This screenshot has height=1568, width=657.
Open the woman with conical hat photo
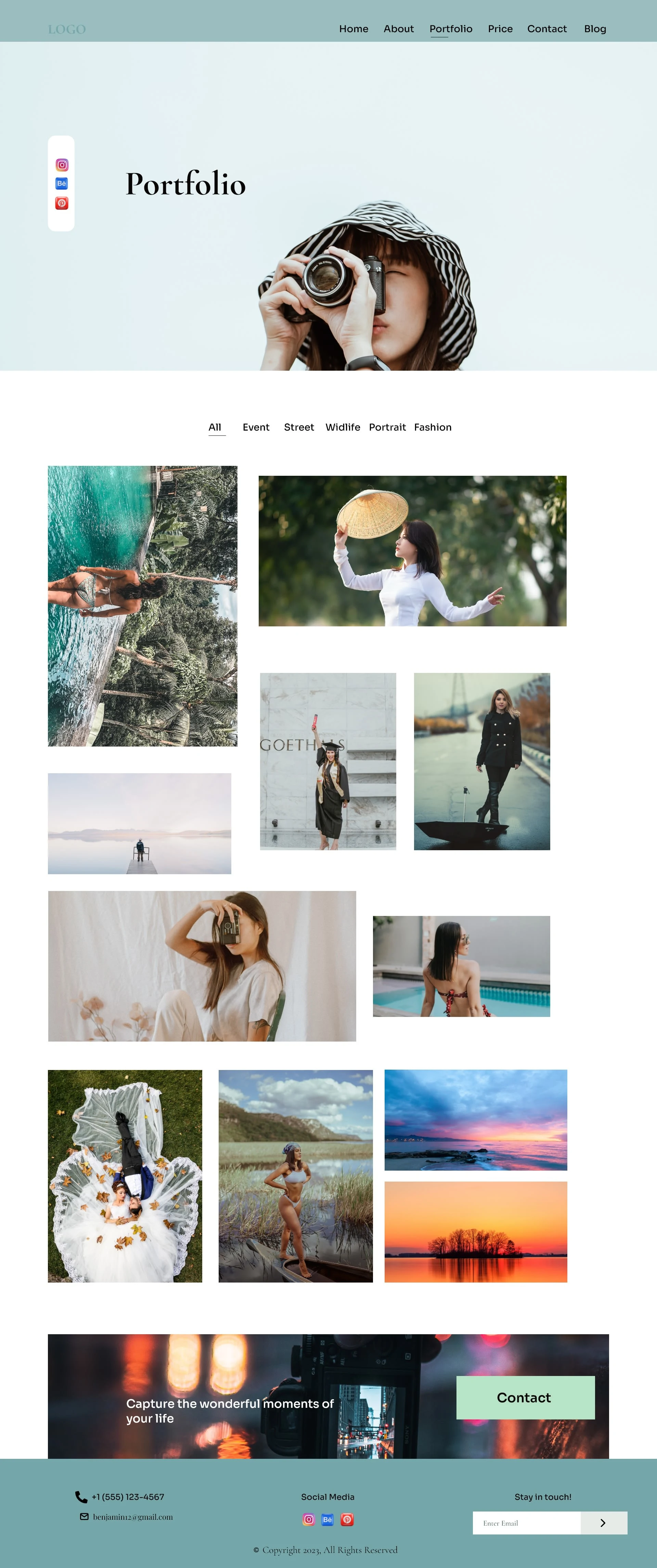pyautogui.click(x=412, y=551)
